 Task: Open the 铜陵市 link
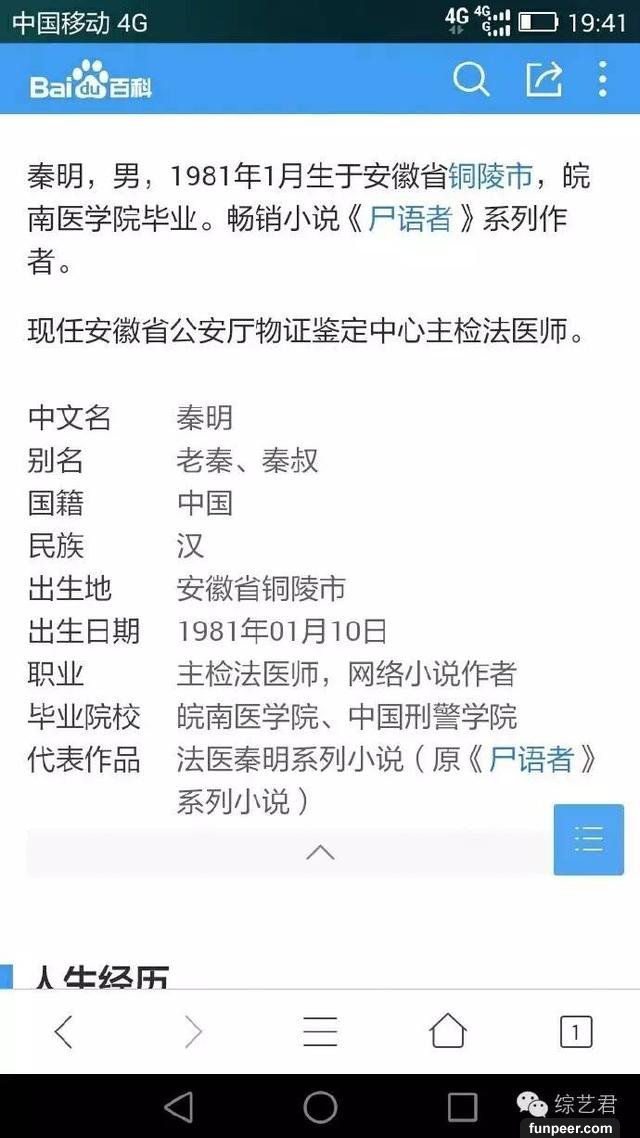coord(490,177)
